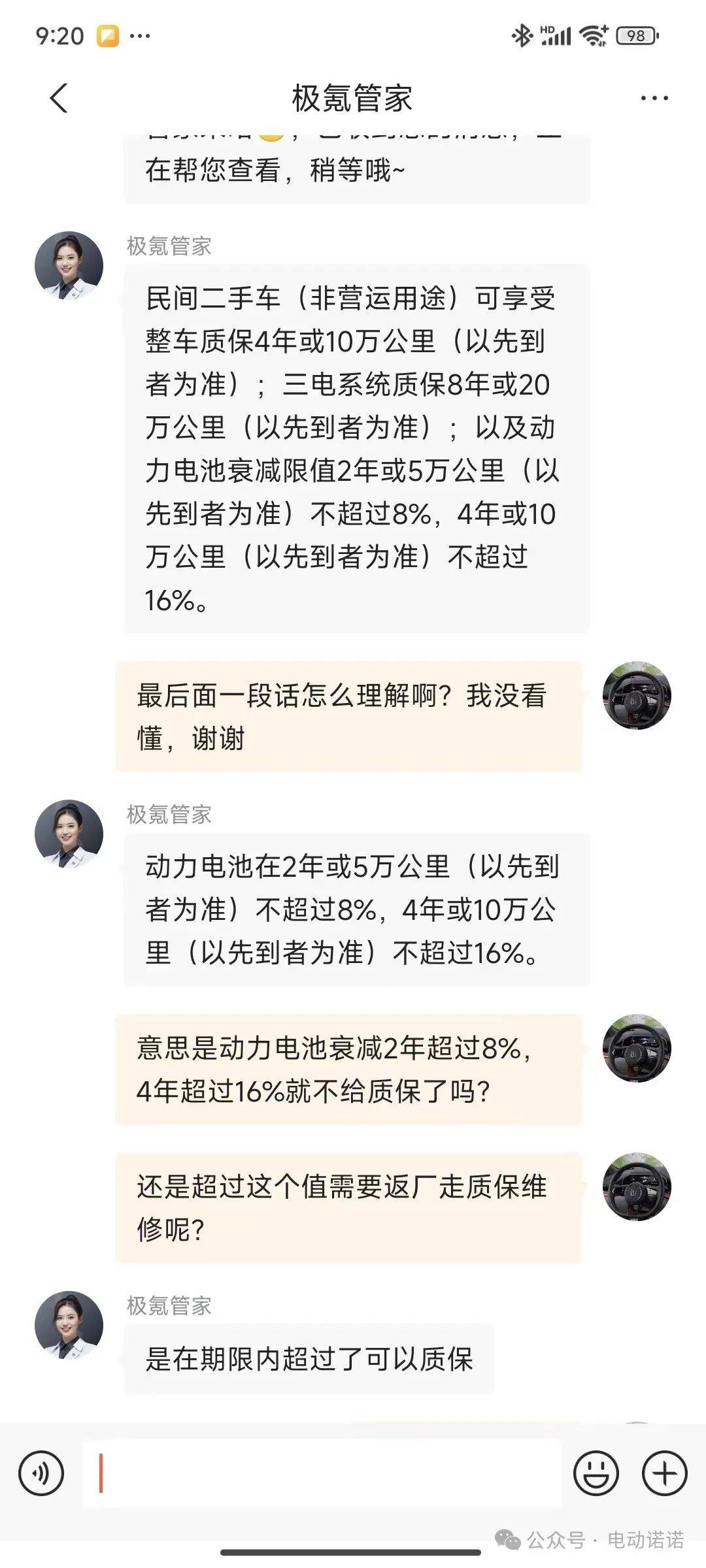Open the three-dot overflow menu
Viewport: 706px width, 1568px height.
point(654,99)
